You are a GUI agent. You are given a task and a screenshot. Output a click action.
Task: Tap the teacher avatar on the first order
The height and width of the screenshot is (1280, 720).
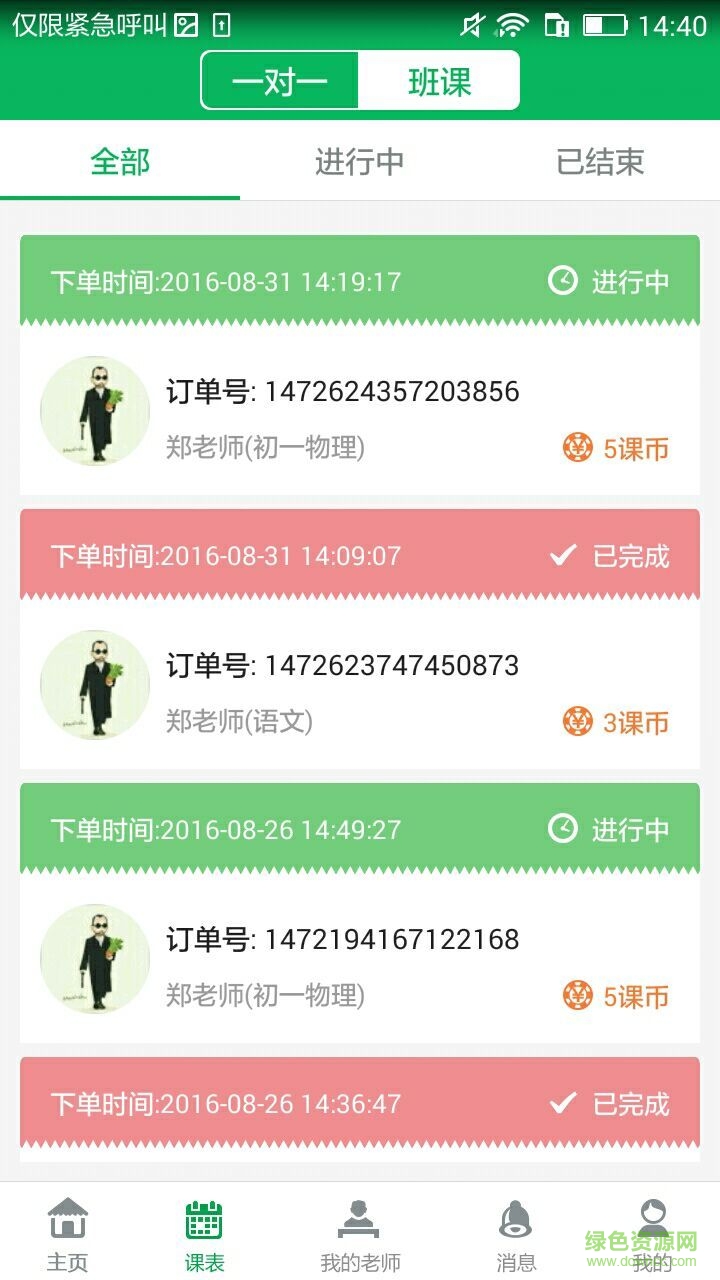[x=94, y=411]
